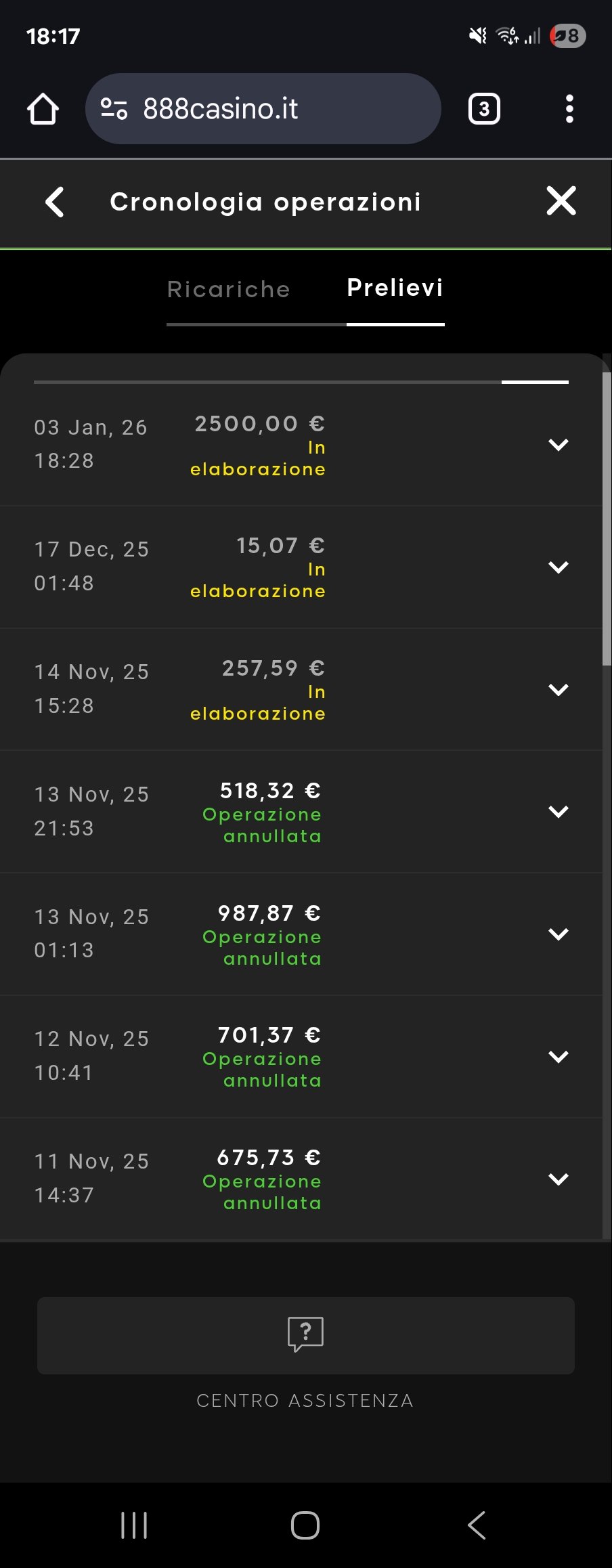The image size is (612, 1568).
Task: Expand the 518,32 € cancelled operation
Action: 558,812
